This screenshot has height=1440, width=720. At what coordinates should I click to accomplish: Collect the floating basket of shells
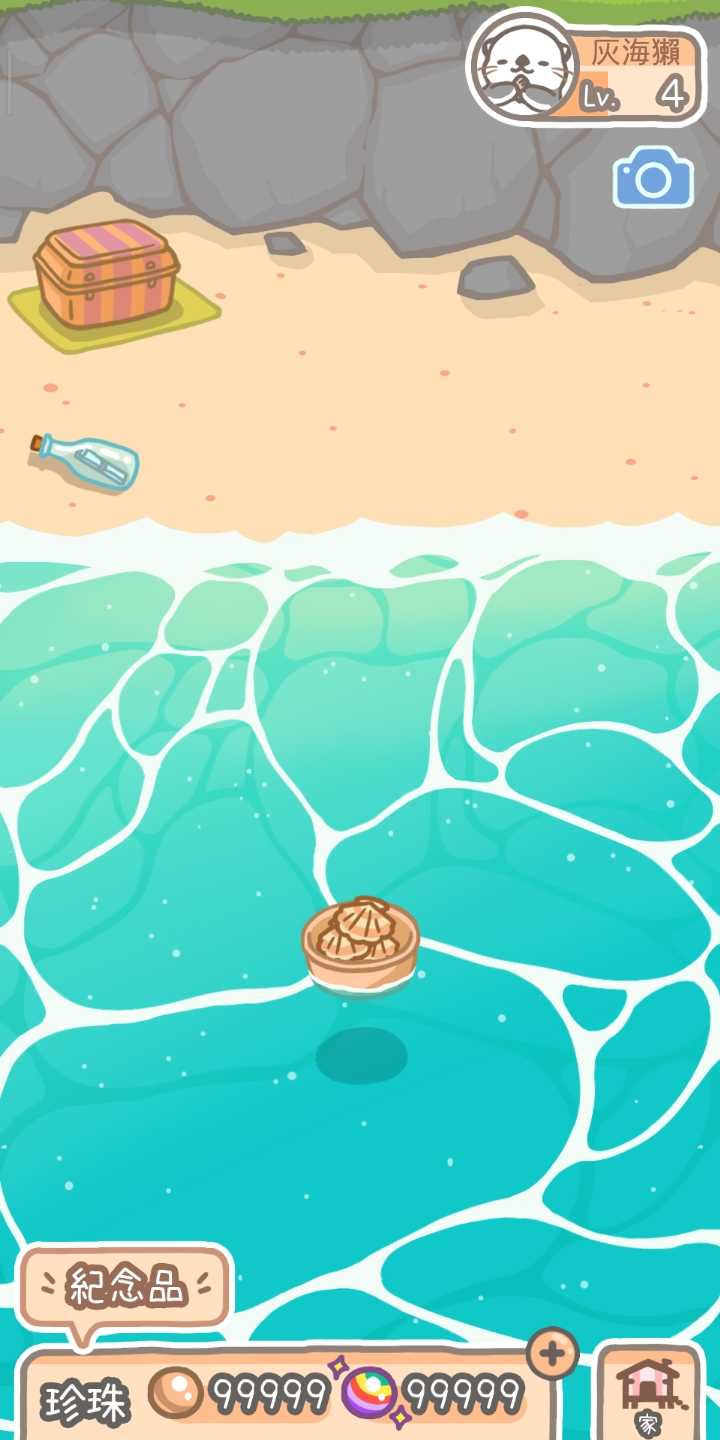[360, 943]
